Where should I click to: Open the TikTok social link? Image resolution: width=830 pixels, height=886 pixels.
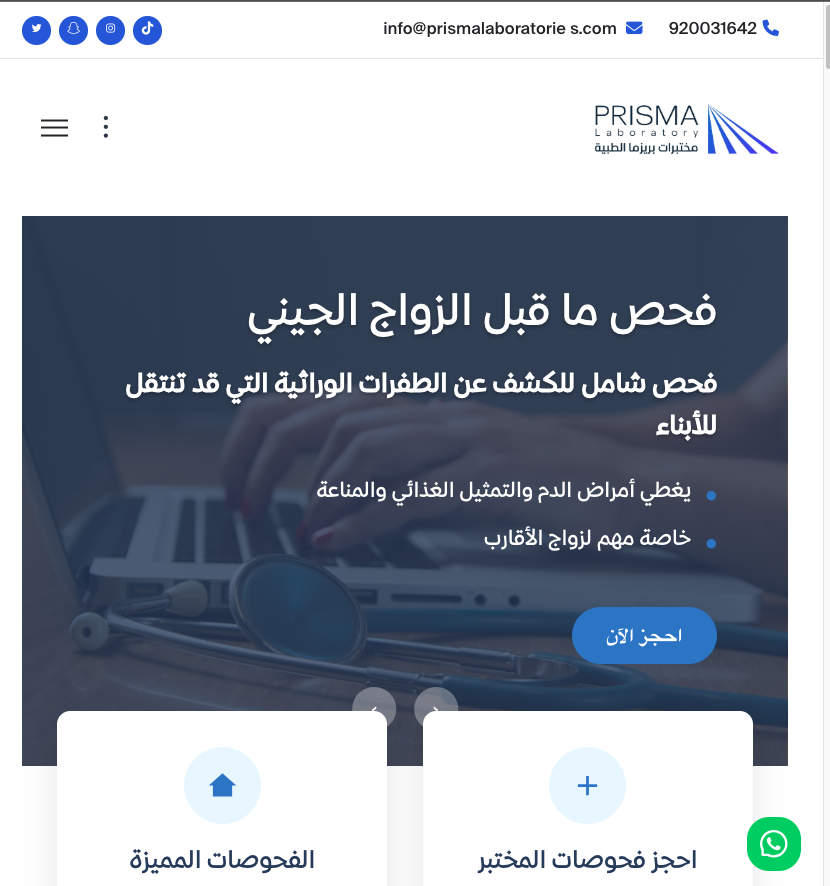[148, 29]
